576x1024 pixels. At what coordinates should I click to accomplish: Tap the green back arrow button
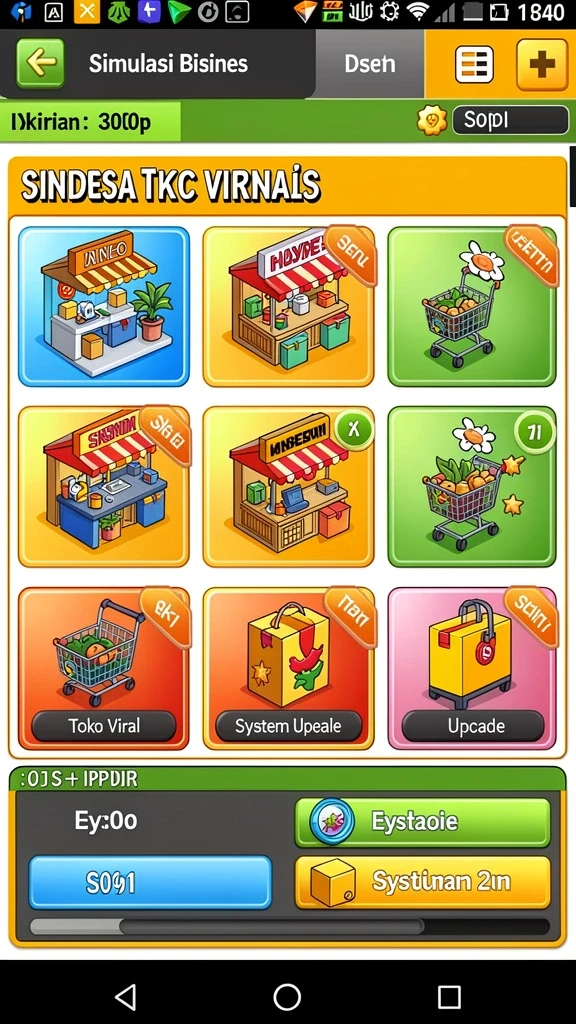click(x=40, y=63)
